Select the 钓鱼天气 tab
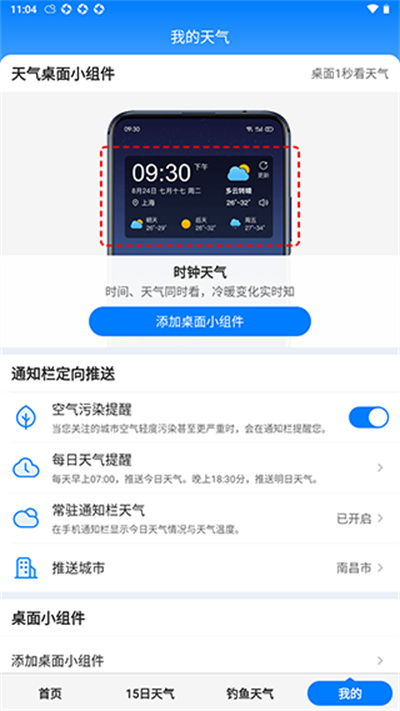The width and height of the screenshot is (400, 711). pos(250,693)
